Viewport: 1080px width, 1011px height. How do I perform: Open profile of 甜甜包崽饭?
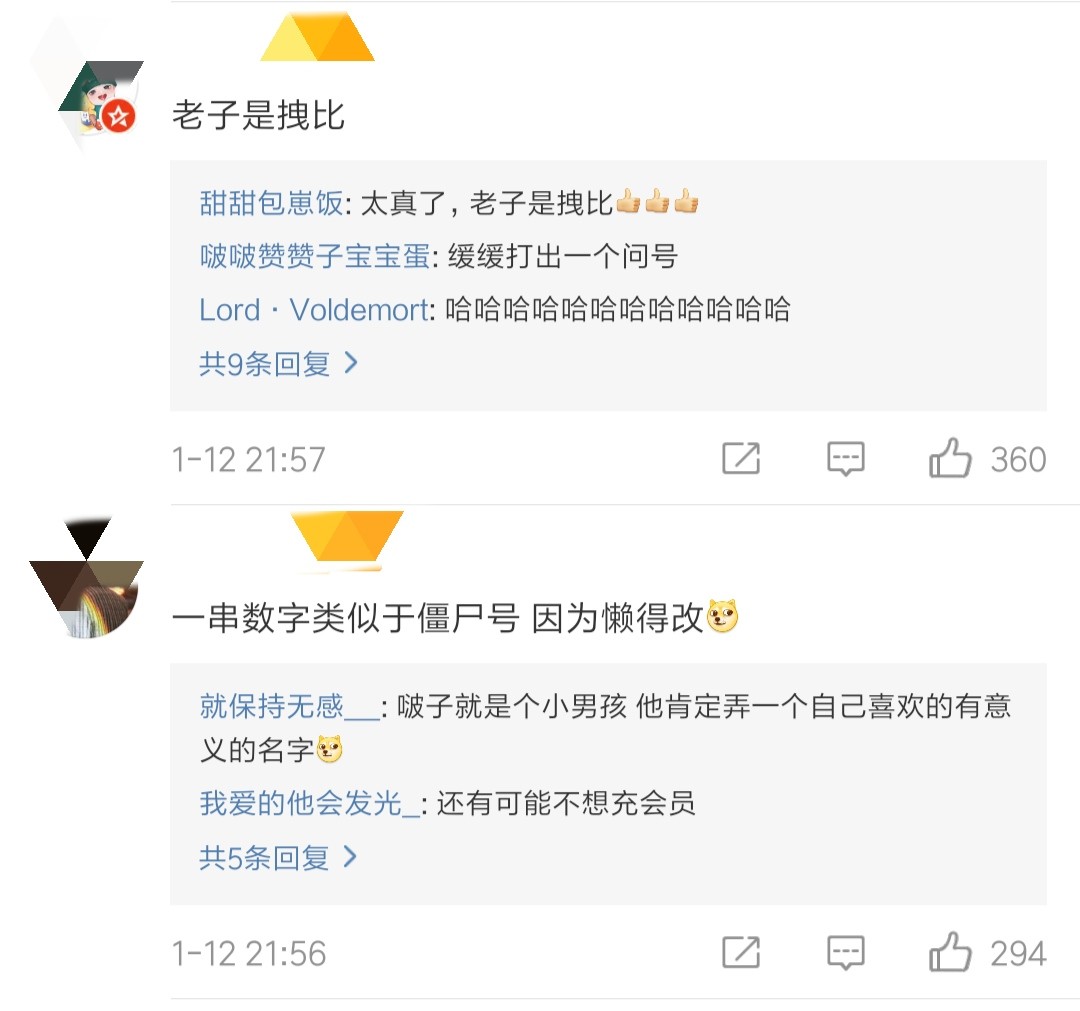(x=271, y=204)
